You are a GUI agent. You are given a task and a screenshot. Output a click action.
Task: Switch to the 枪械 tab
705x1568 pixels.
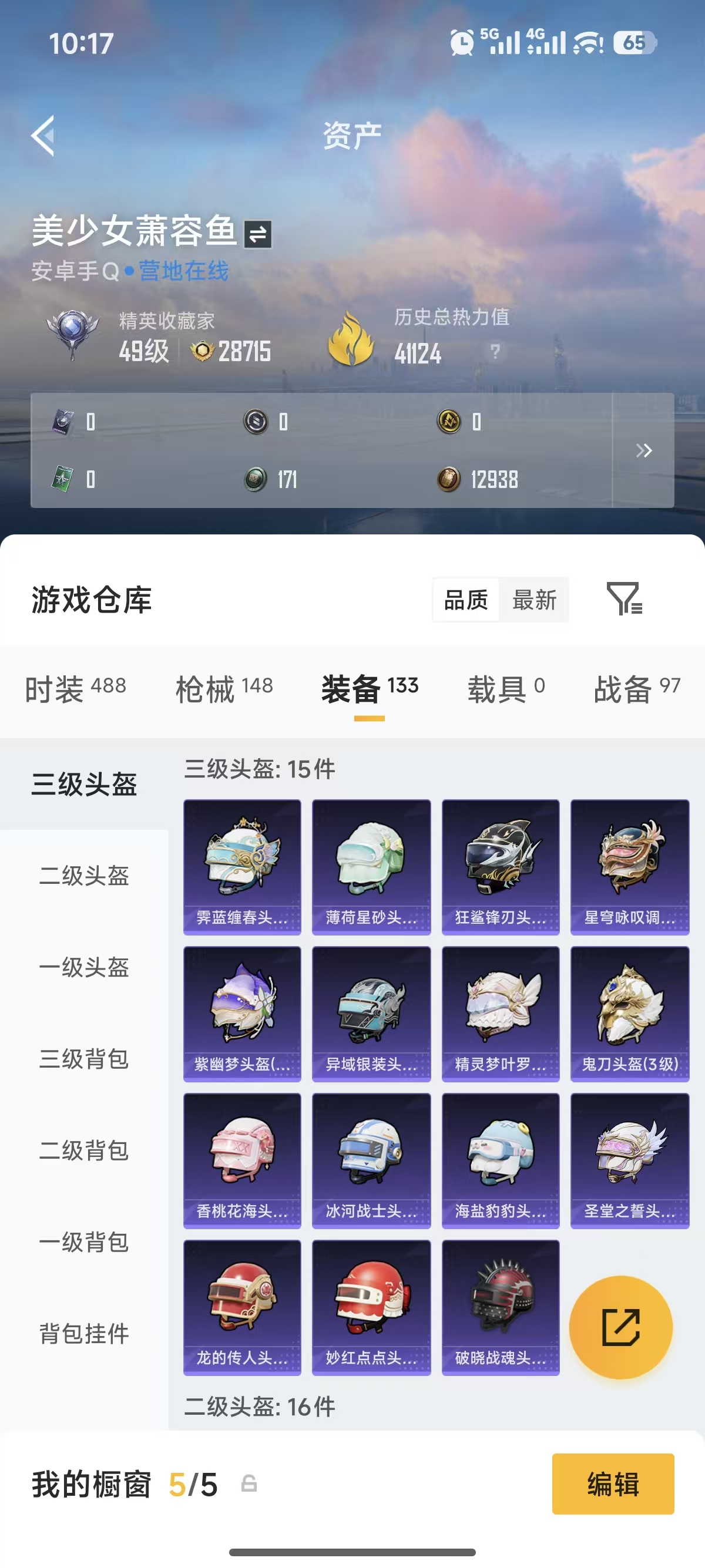point(224,689)
